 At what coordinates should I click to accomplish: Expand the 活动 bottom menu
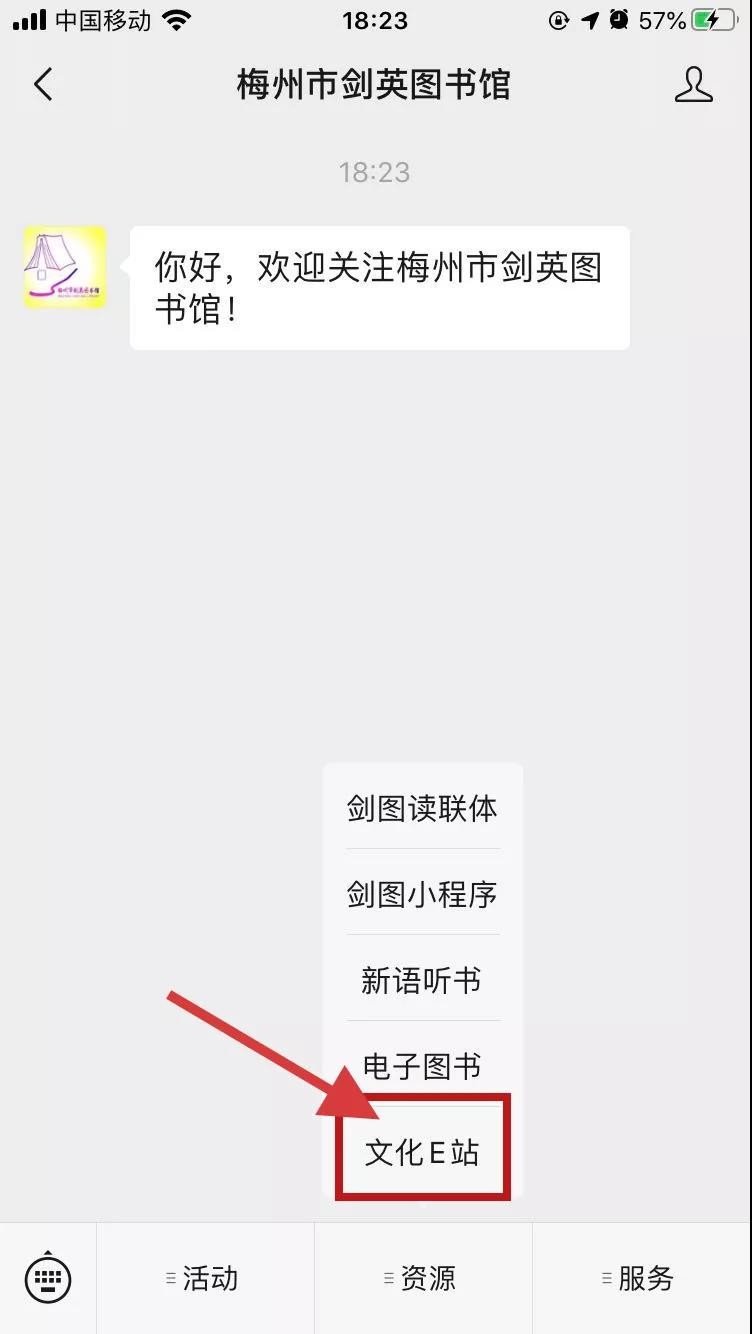[x=205, y=1278]
